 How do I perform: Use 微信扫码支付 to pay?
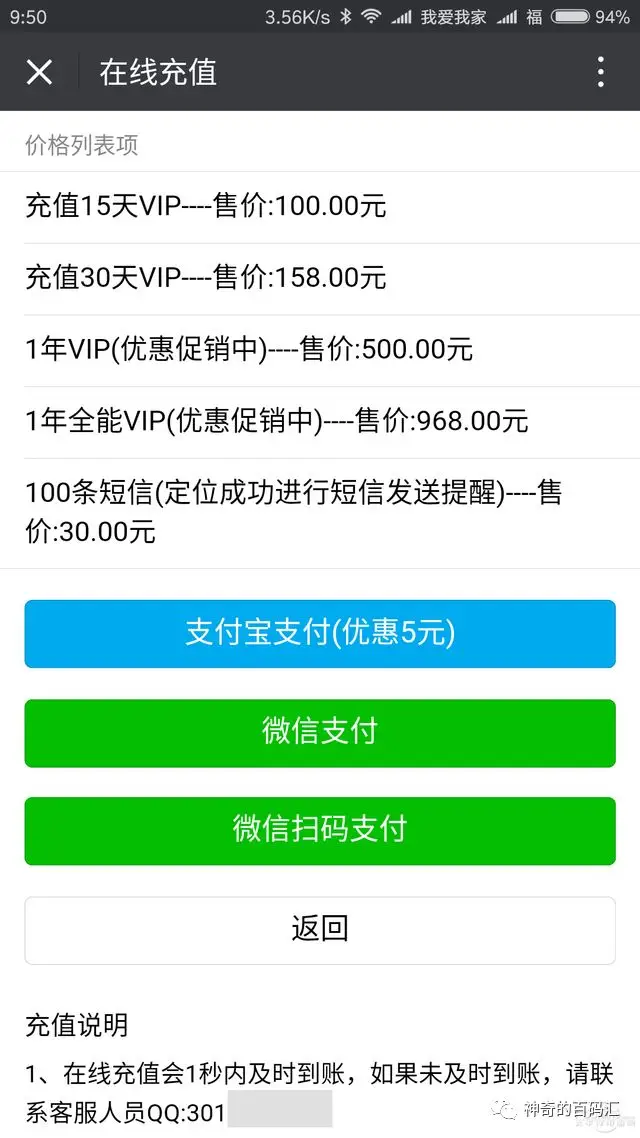[x=320, y=830]
